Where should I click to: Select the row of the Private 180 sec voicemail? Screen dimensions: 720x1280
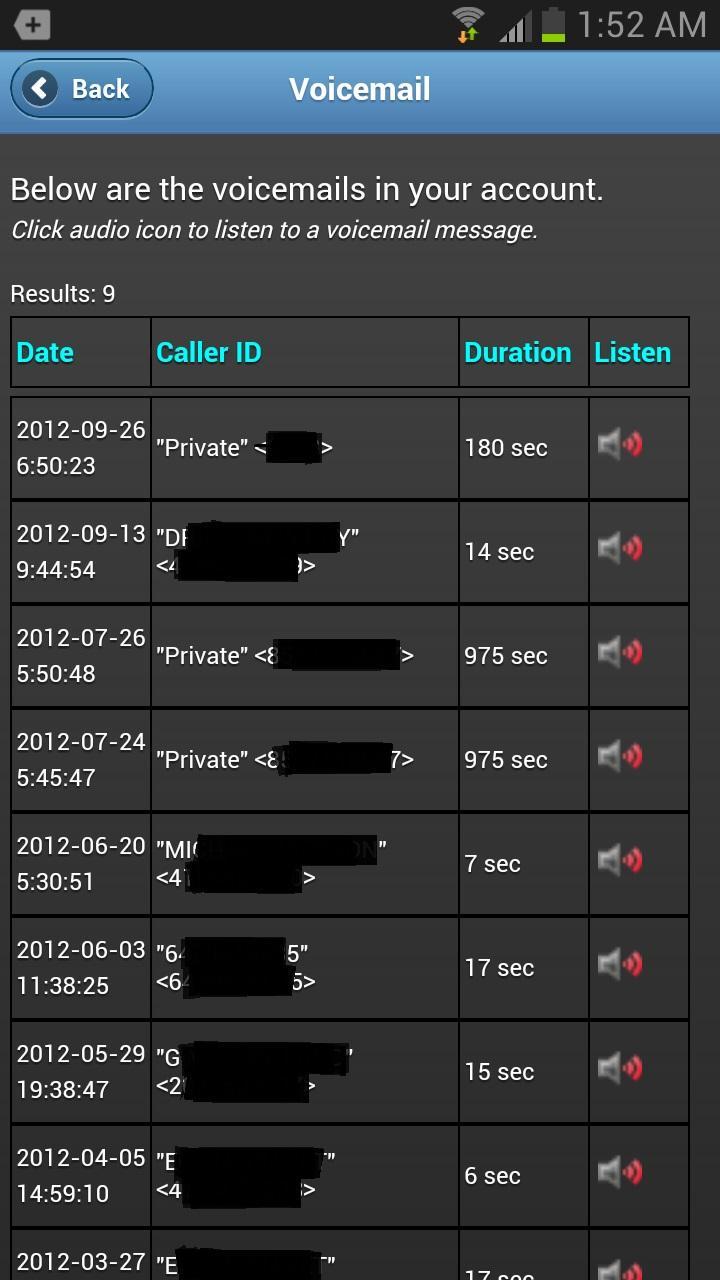(x=300, y=447)
